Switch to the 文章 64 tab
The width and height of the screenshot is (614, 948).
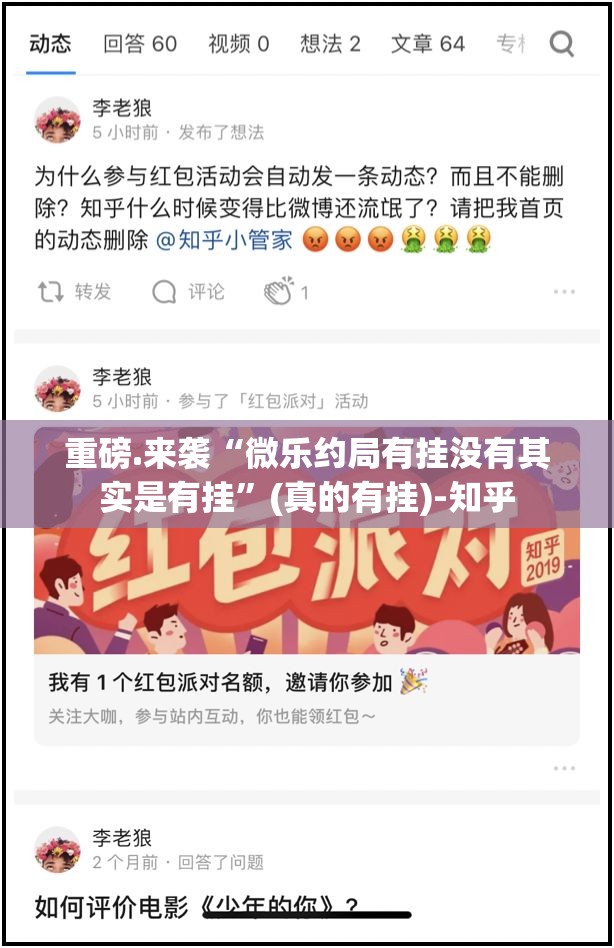pyautogui.click(x=427, y=44)
